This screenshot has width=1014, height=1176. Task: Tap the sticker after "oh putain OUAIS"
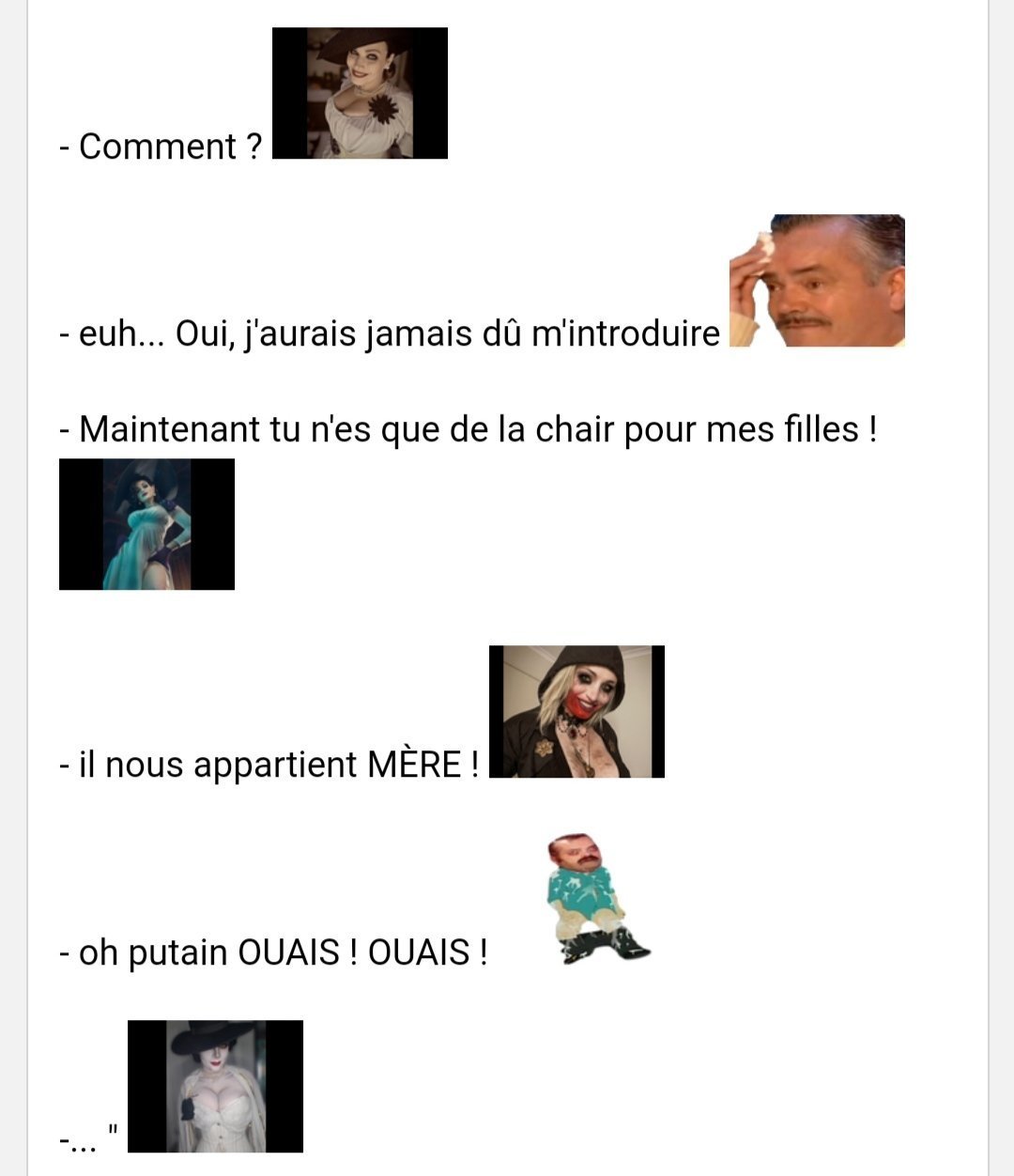[x=594, y=899]
